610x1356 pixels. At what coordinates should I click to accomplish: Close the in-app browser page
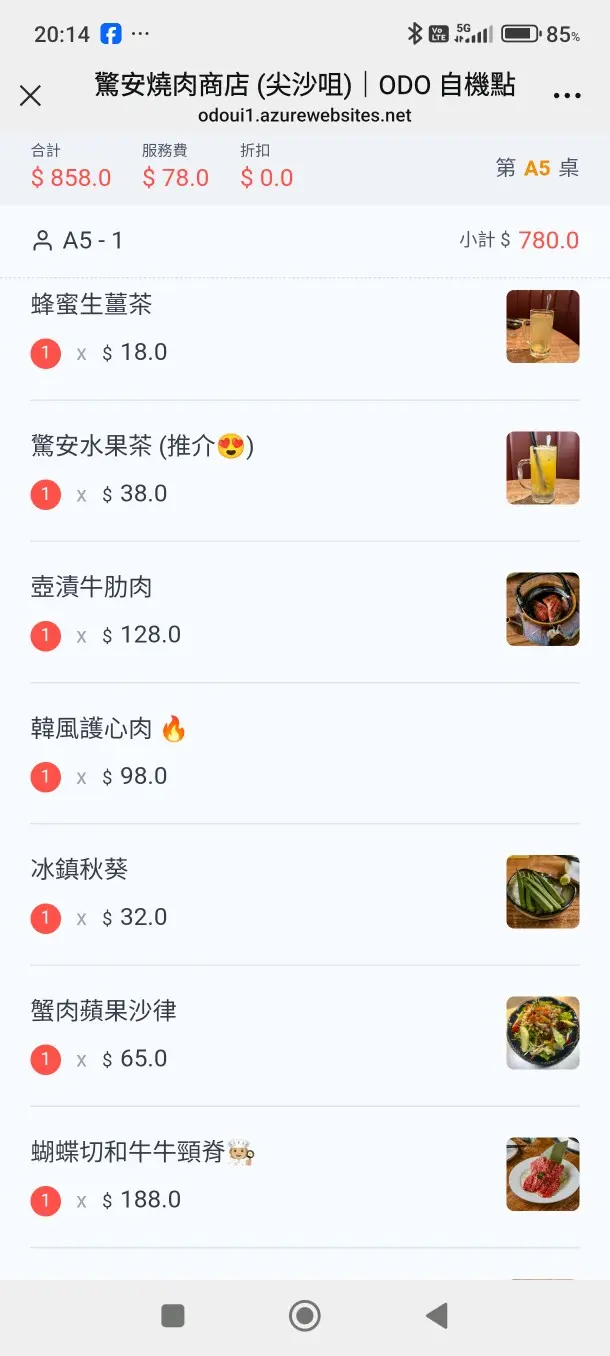click(x=31, y=95)
